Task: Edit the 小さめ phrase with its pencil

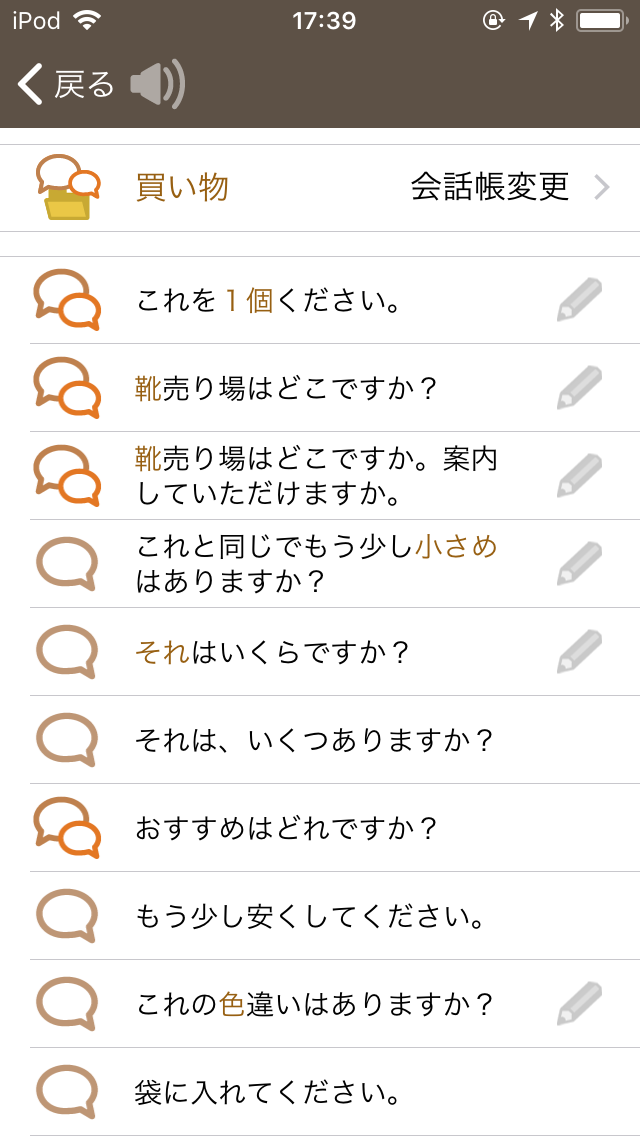Action: pos(579,563)
